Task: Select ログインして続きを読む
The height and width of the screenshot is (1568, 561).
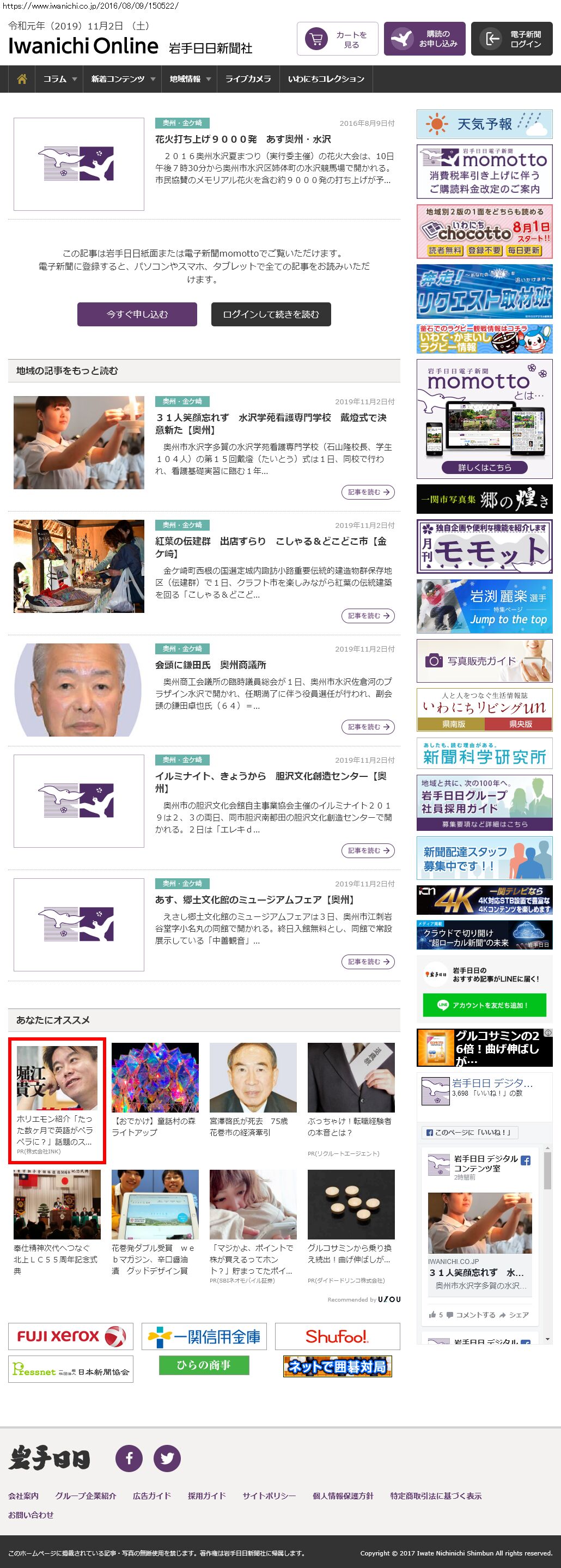Action: click(271, 314)
